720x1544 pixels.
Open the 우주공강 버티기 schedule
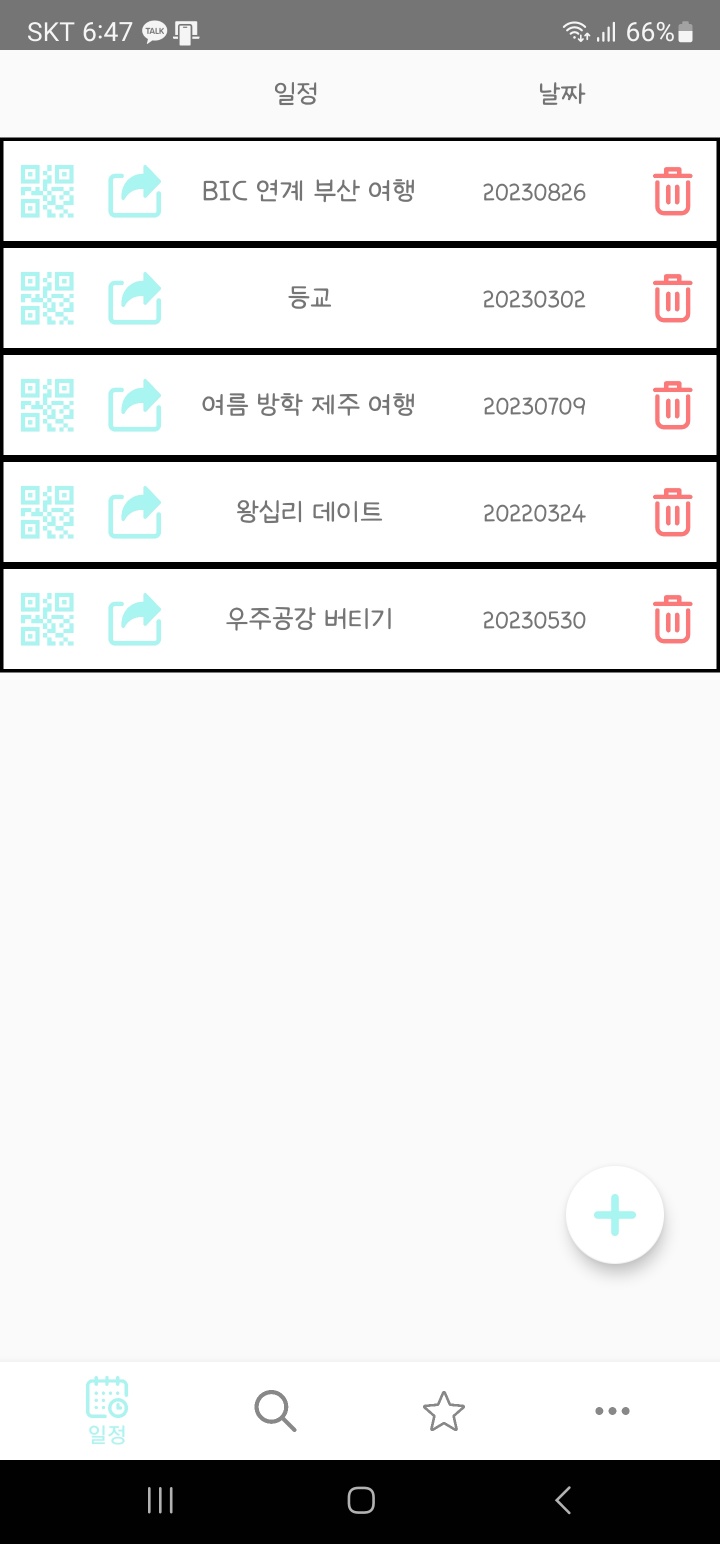coord(308,620)
